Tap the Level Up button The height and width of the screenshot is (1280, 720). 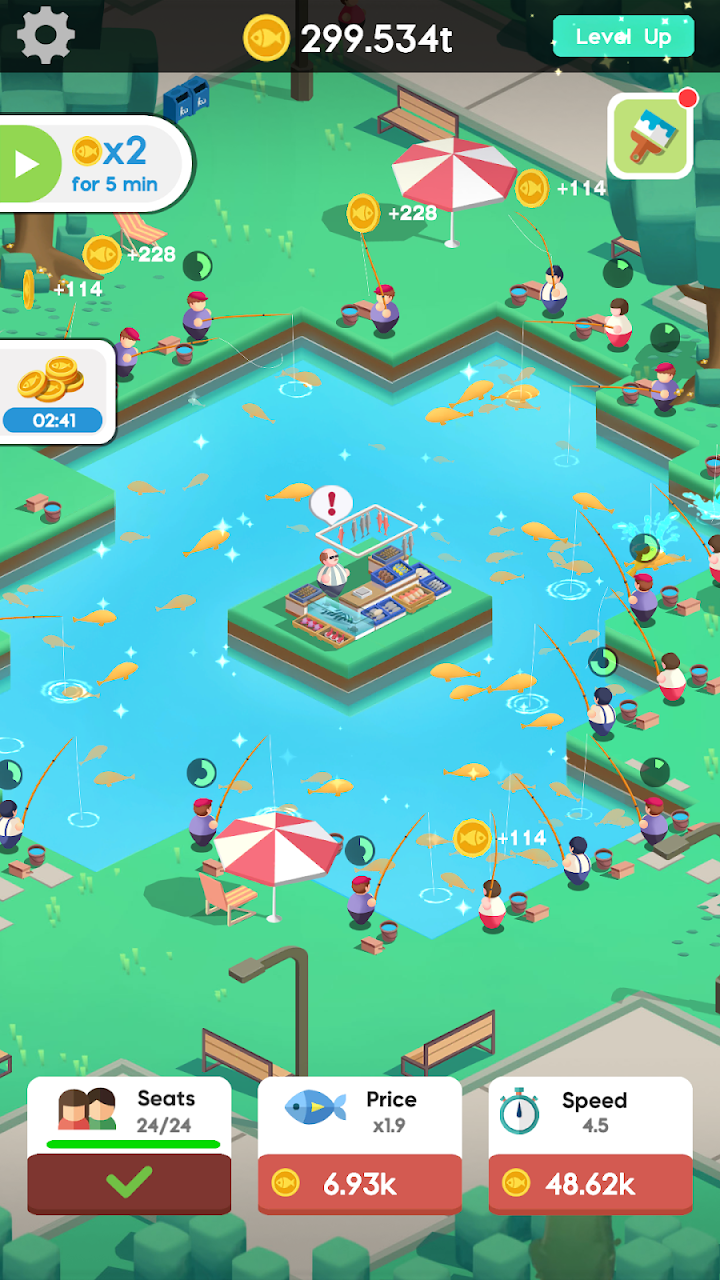tap(623, 37)
